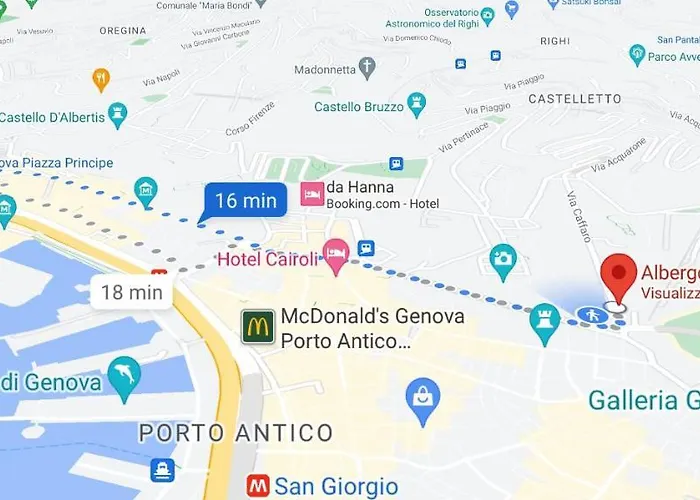Tap the Hotel Cairoli pin

[336, 256]
